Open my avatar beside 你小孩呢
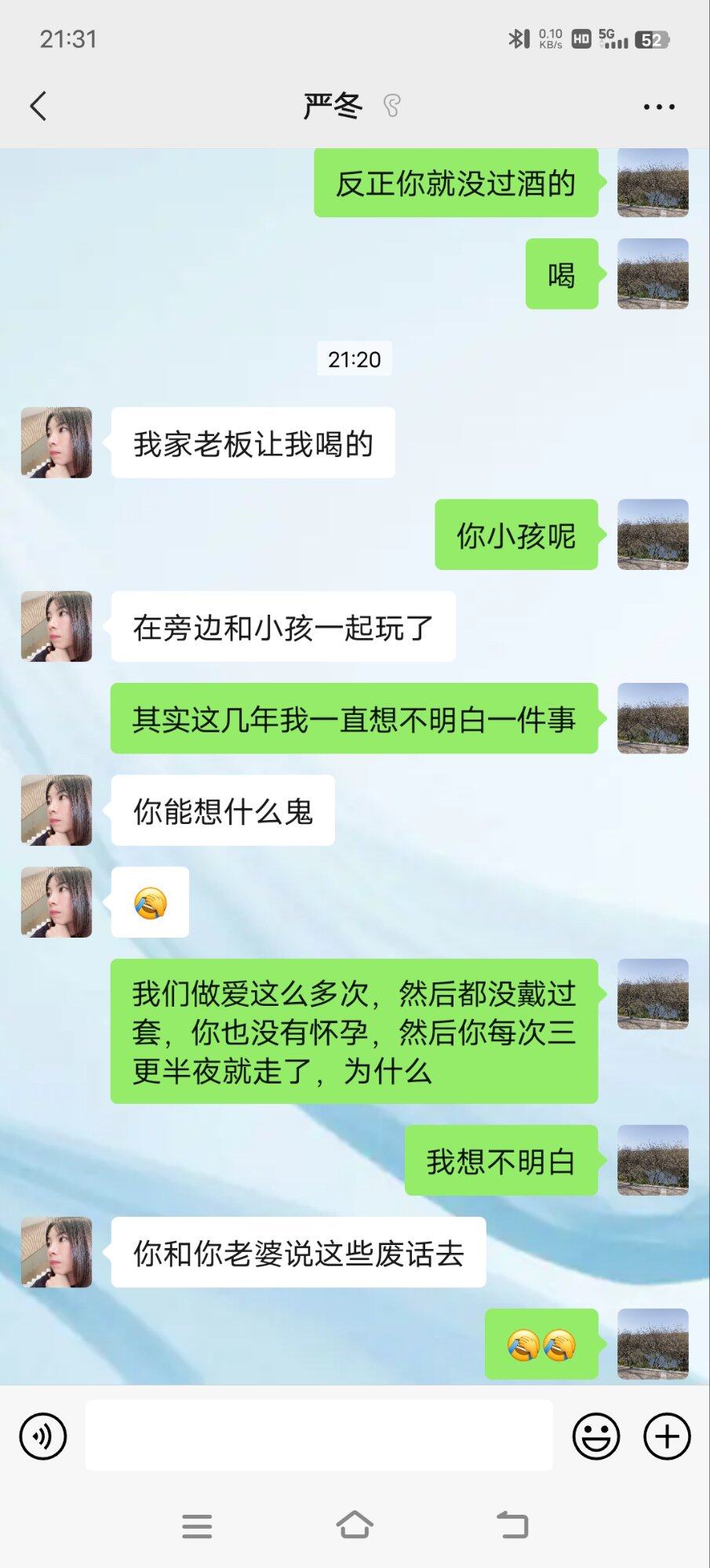 click(653, 535)
